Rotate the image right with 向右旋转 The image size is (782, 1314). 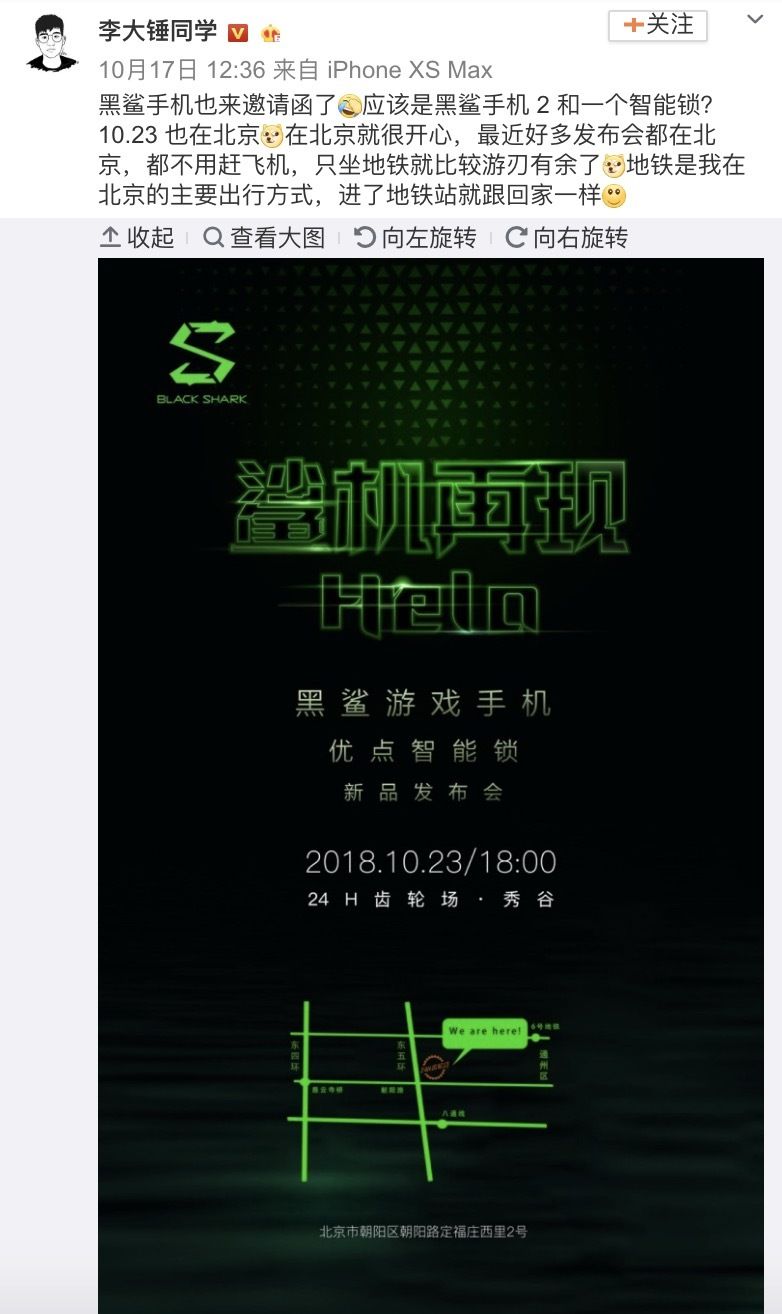567,238
